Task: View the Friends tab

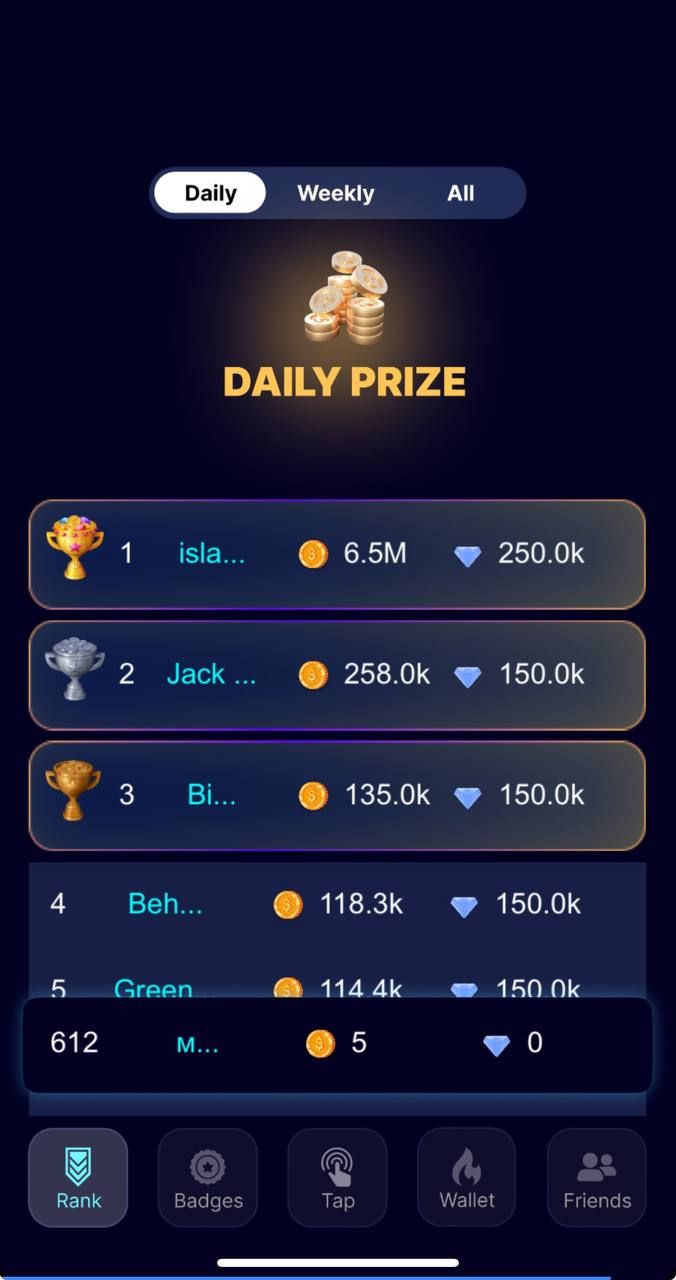Action: [597, 1177]
